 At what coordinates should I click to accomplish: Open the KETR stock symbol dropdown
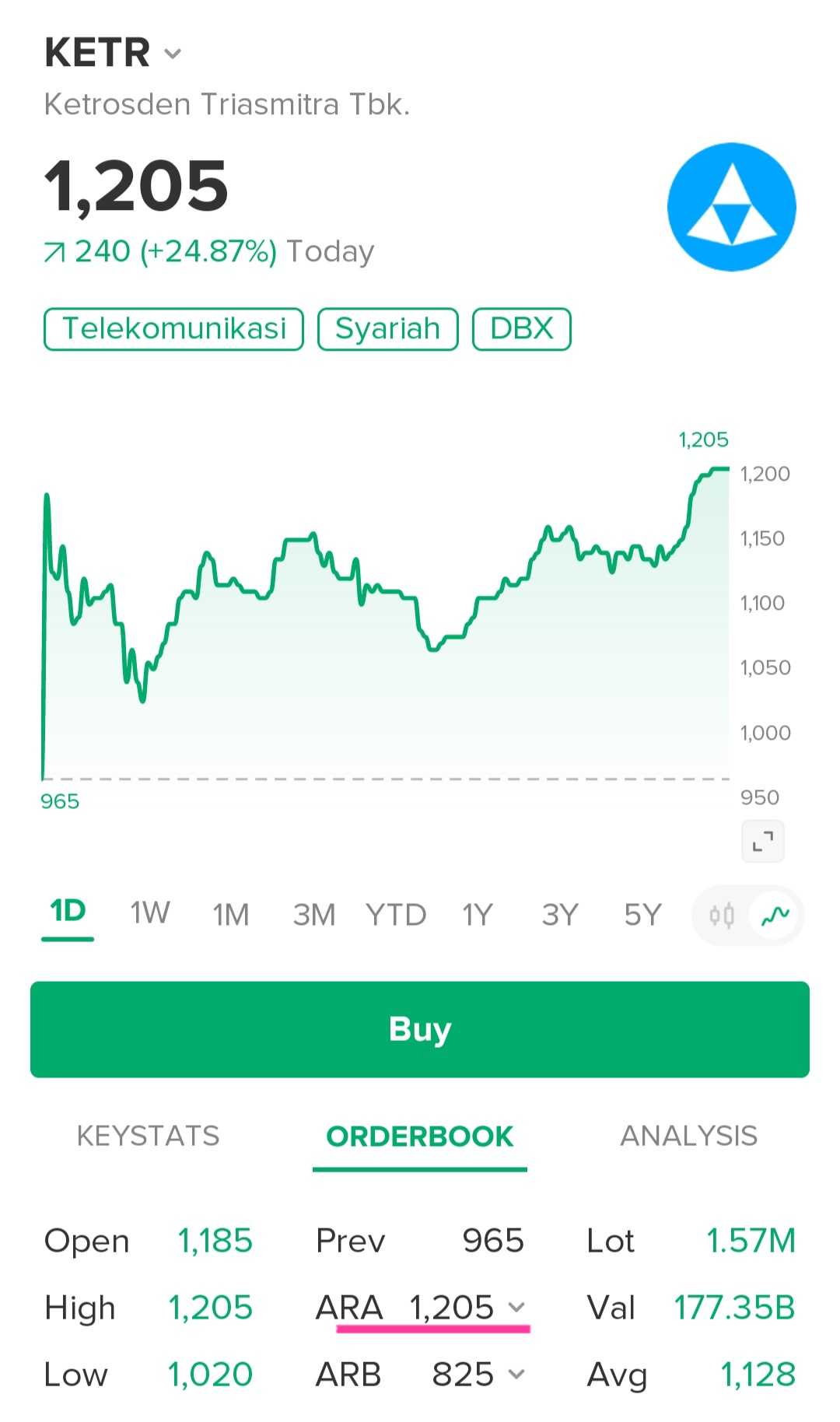point(173,54)
